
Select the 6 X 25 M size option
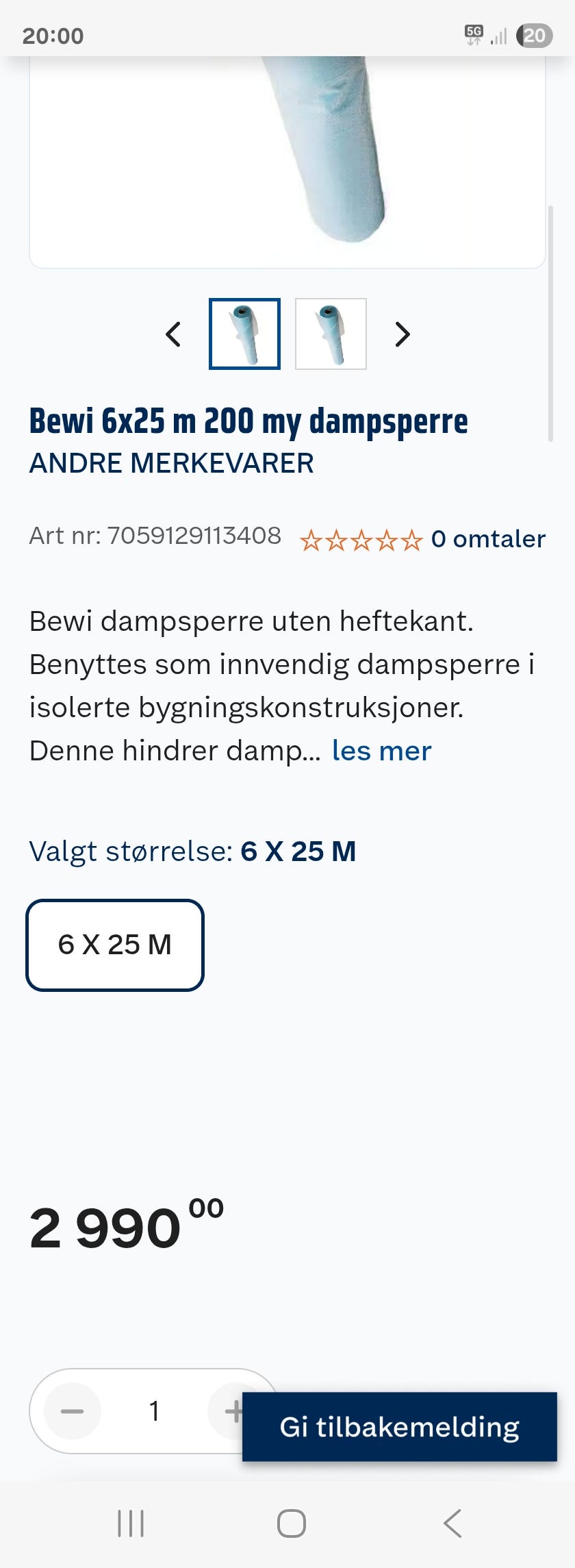click(114, 945)
